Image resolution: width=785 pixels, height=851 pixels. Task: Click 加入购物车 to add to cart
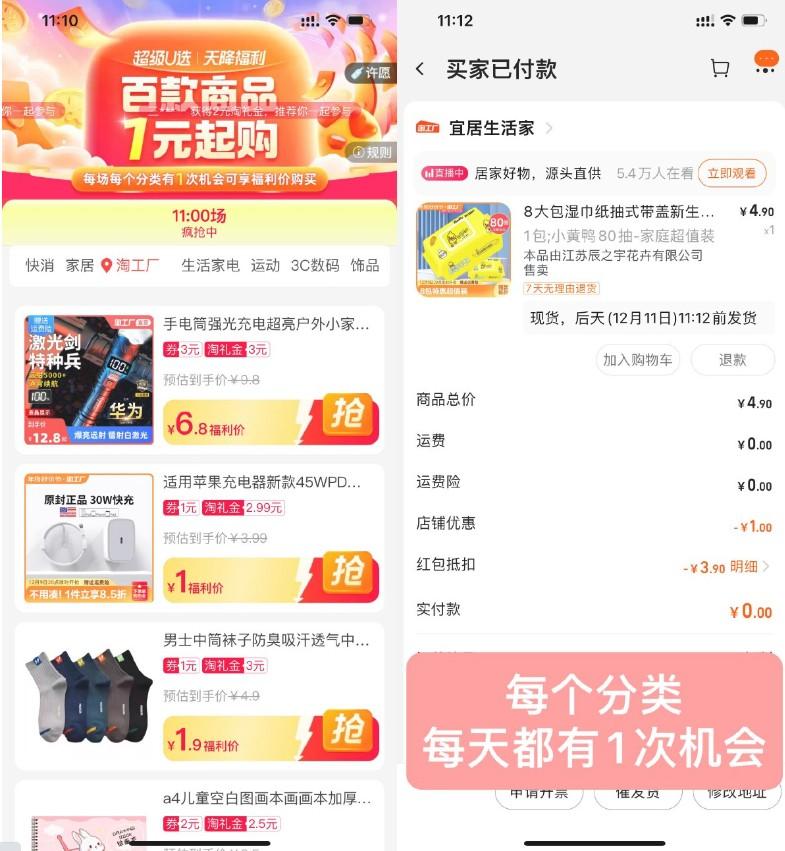point(637,360)
